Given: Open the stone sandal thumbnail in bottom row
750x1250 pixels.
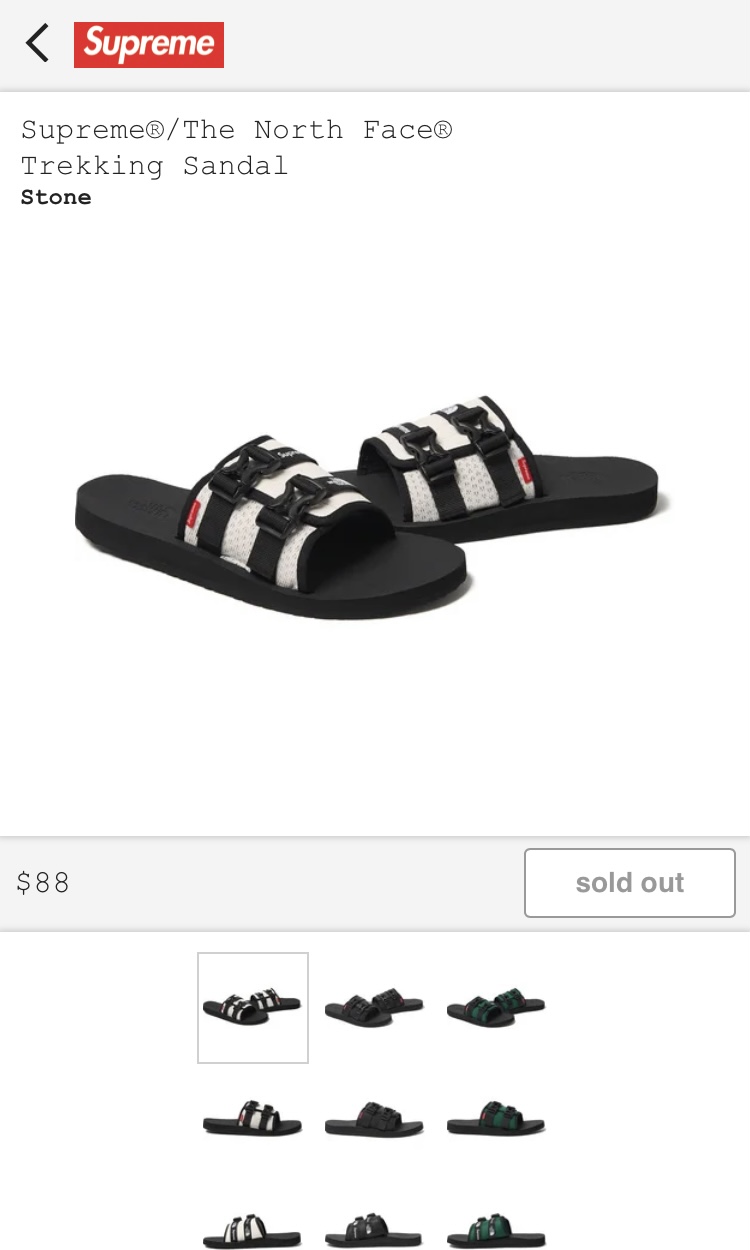Looking at the screenshot, I should [x=253, y=1228].
